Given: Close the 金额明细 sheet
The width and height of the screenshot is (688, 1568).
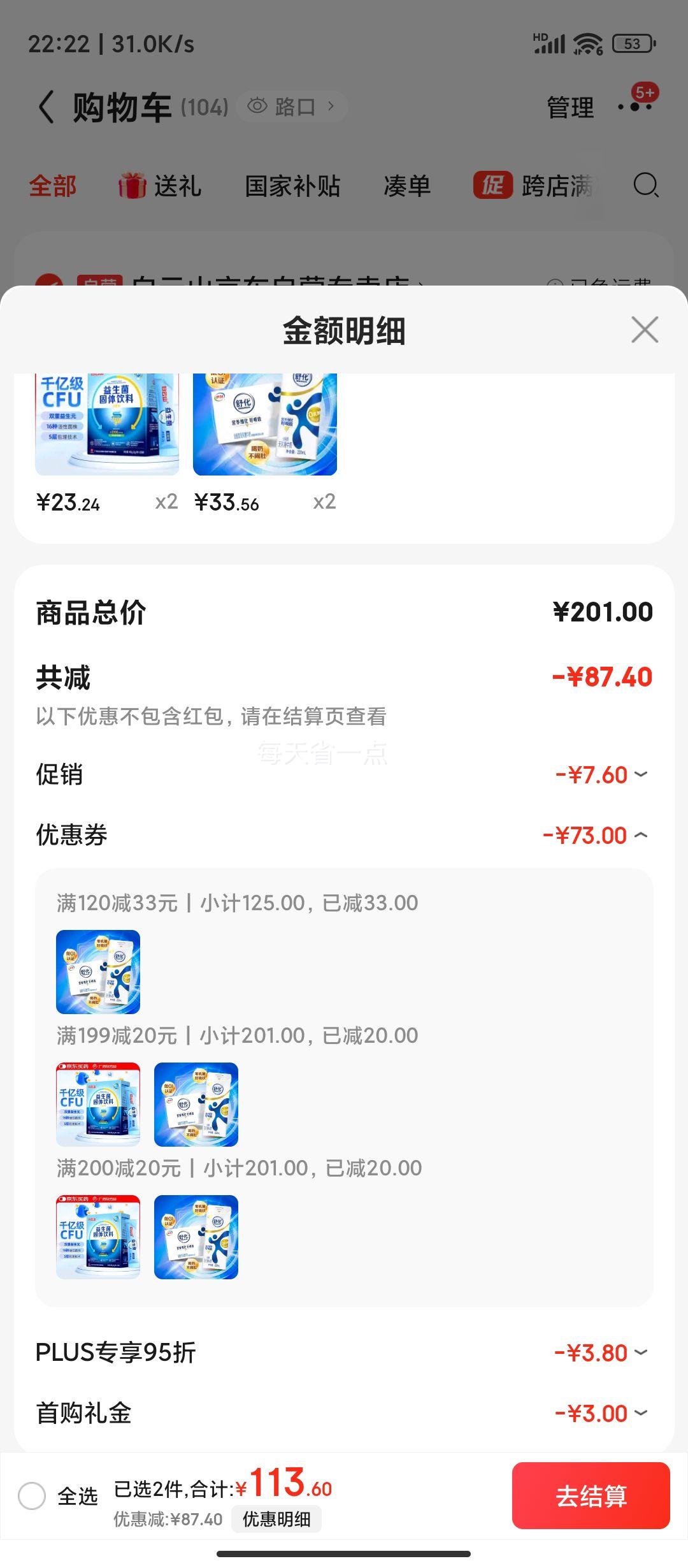Looking at the screenshot, I should (645, 330).
